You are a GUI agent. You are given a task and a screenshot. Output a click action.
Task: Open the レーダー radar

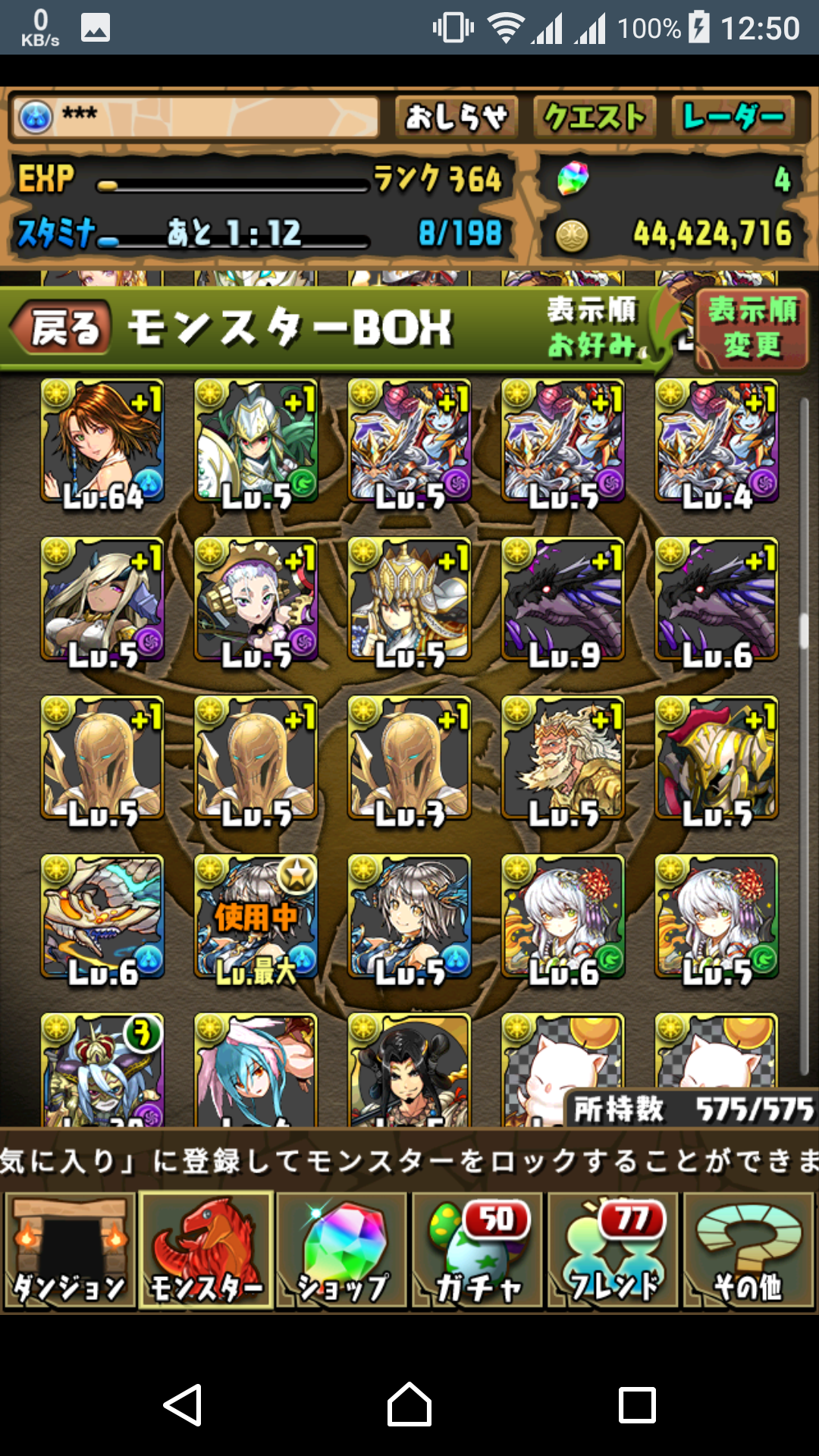coord(733,118)
